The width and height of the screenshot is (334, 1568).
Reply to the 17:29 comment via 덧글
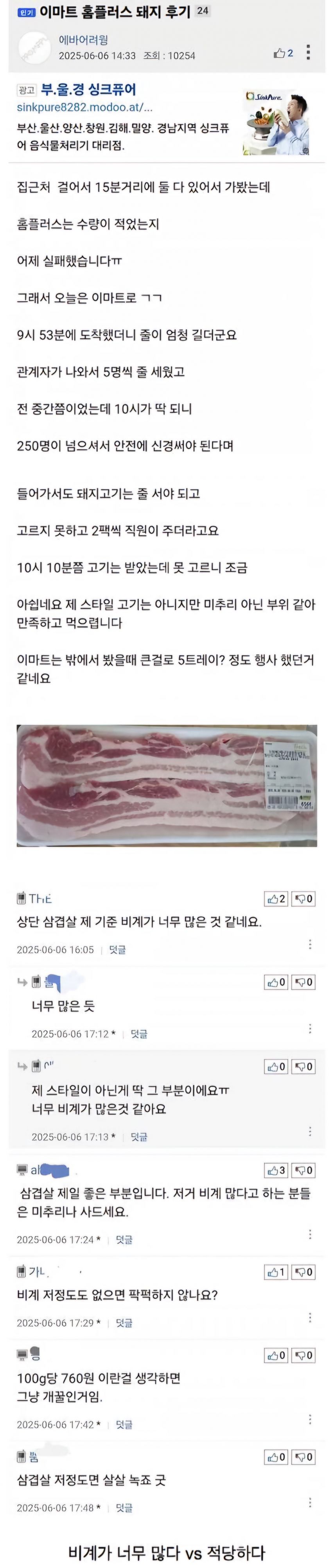124,1323
